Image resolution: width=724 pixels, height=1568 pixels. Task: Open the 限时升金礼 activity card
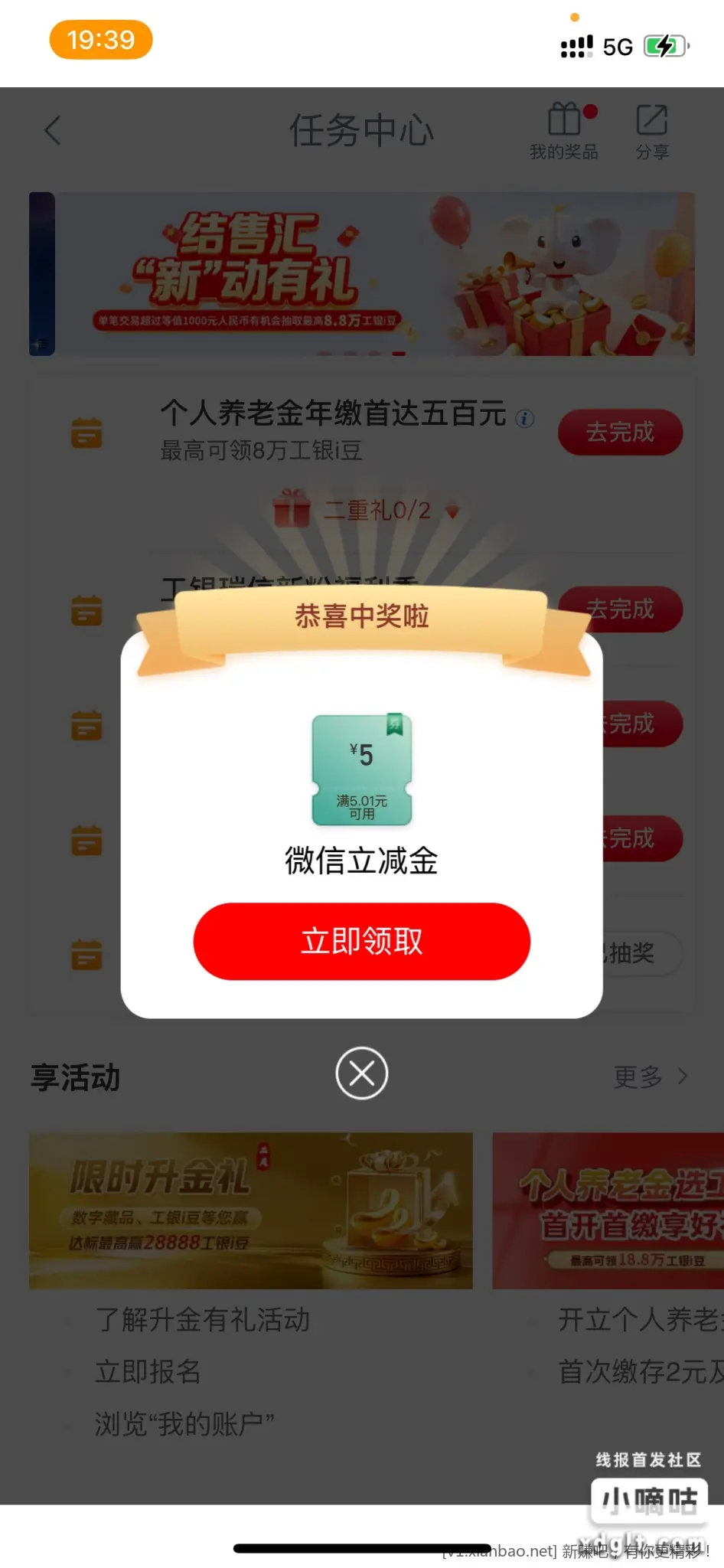pyautogui.click(x=251, y=1210)
